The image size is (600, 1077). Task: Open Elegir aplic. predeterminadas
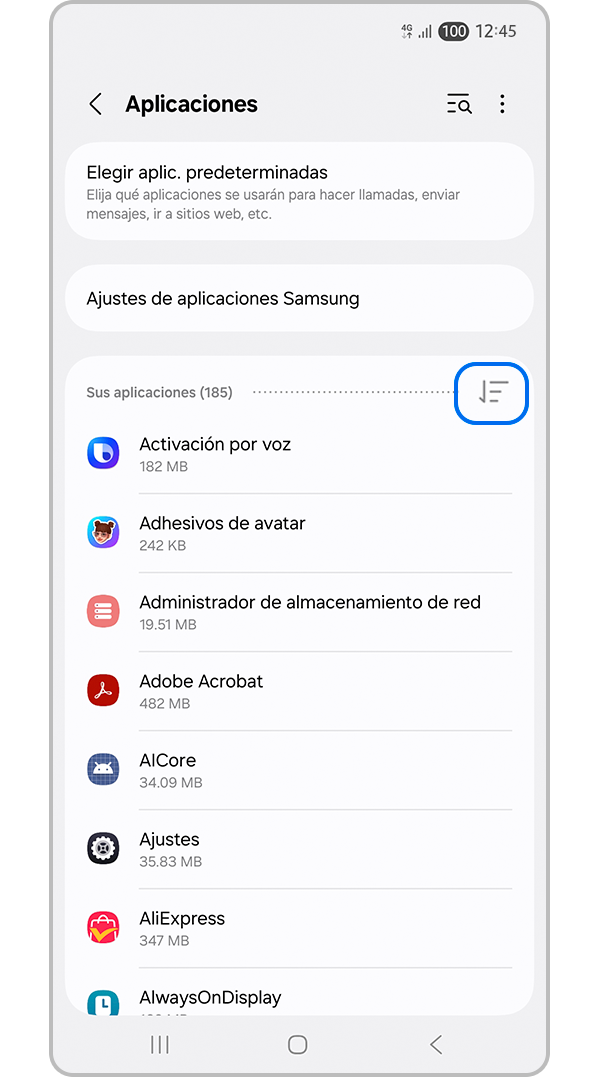(299, 191)
